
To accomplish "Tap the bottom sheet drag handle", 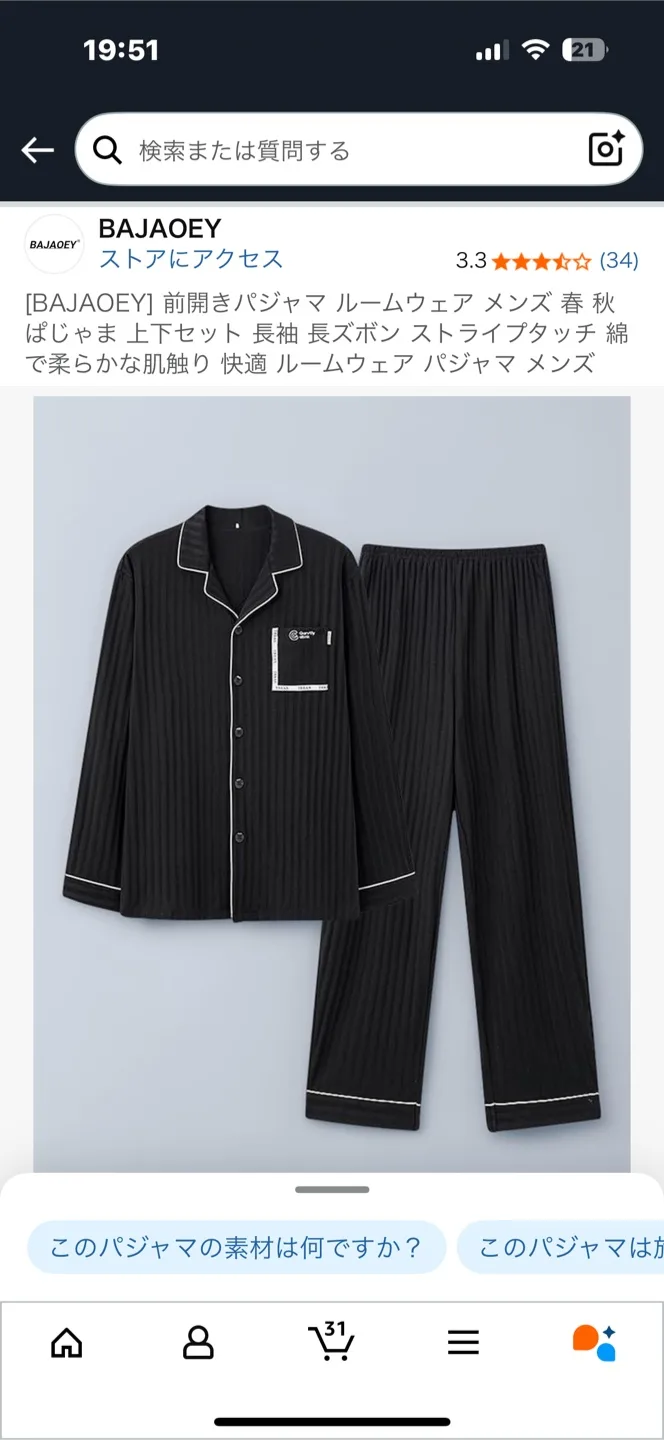I will click(x=332, y=1190).
